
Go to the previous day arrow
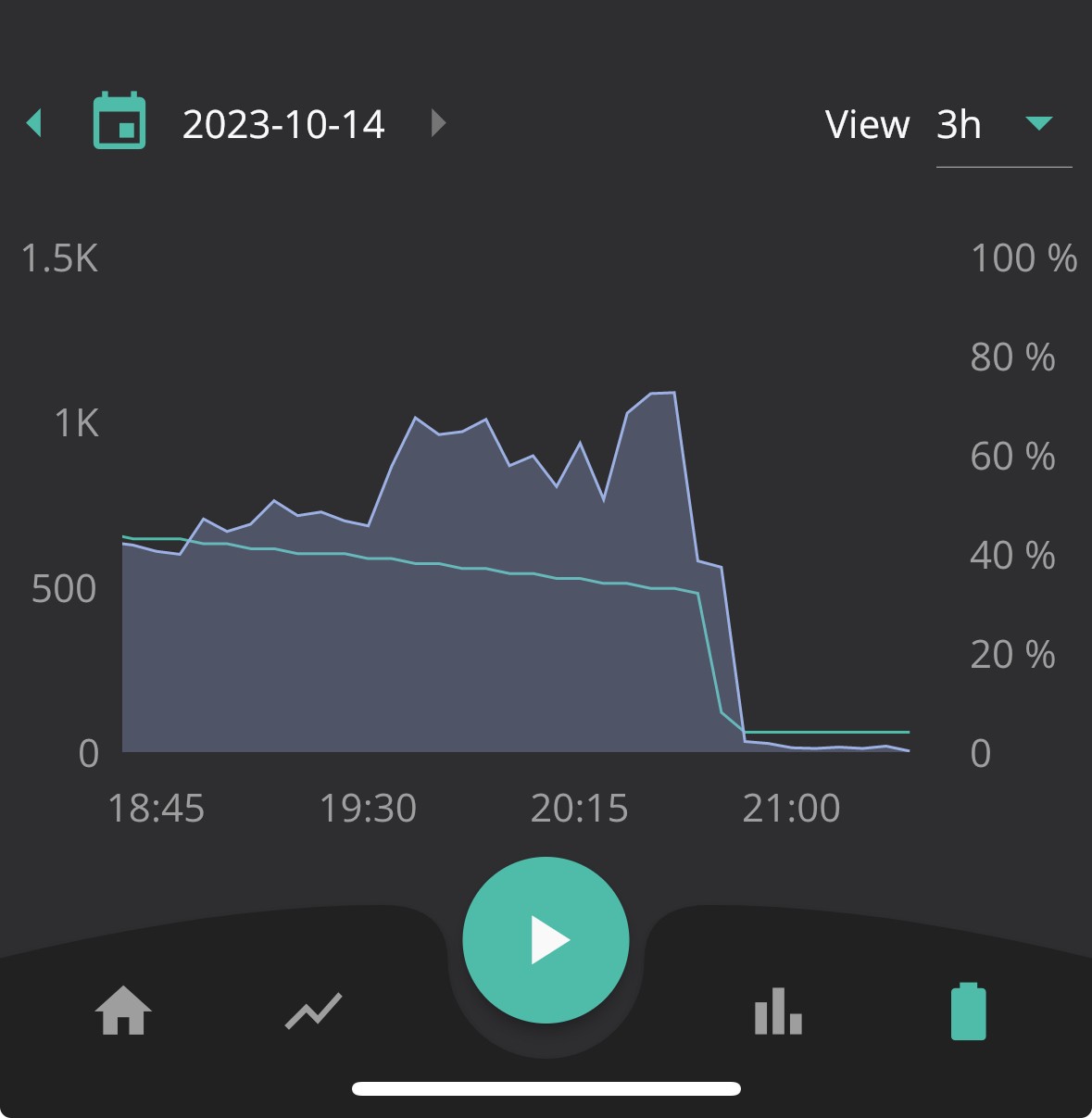[34, 122]
